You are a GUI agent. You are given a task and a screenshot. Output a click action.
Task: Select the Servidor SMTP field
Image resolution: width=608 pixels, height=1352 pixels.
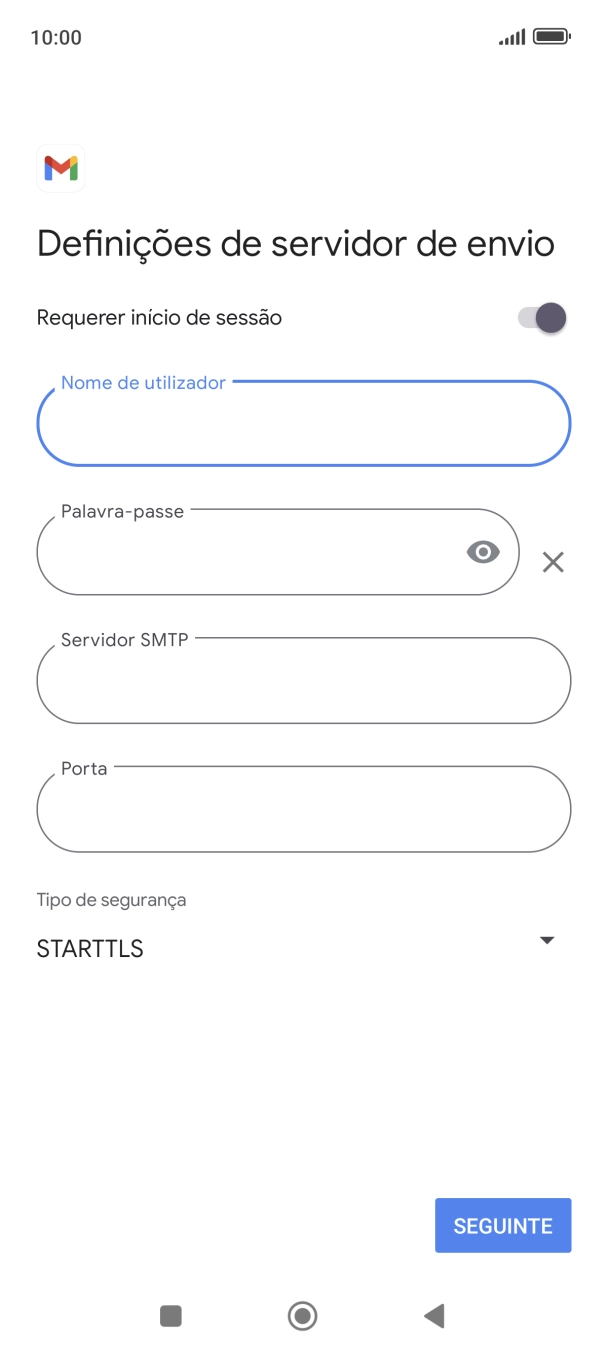(303, 682)
